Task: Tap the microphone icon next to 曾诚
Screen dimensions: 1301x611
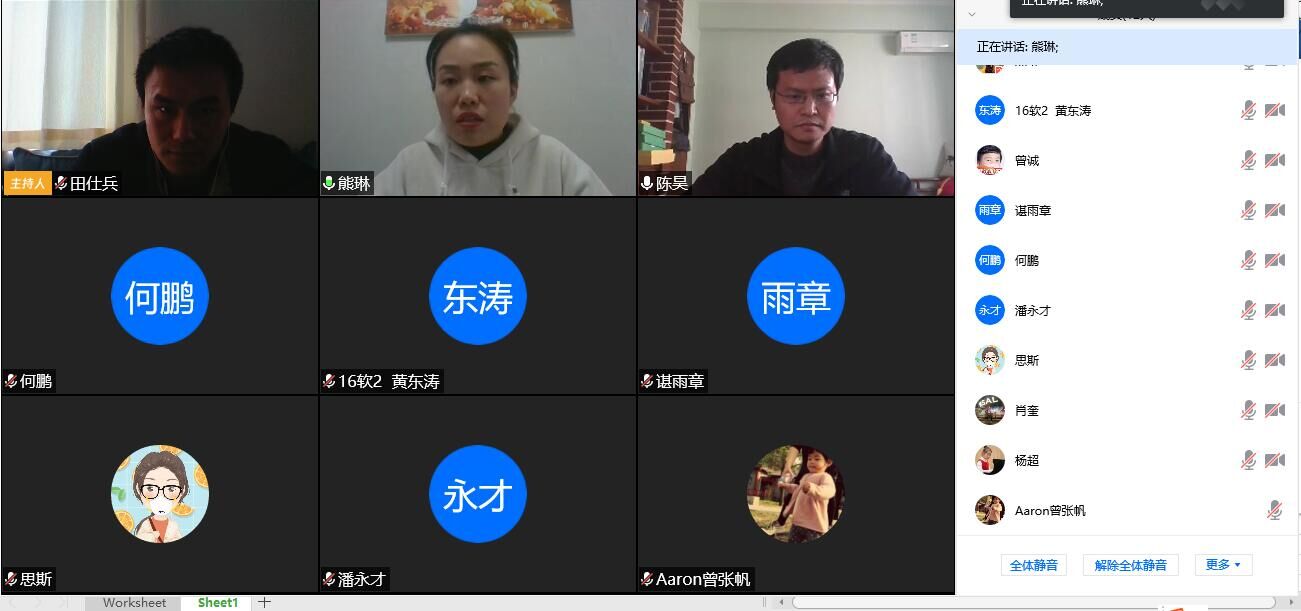Action: (x=1248, y=160)
